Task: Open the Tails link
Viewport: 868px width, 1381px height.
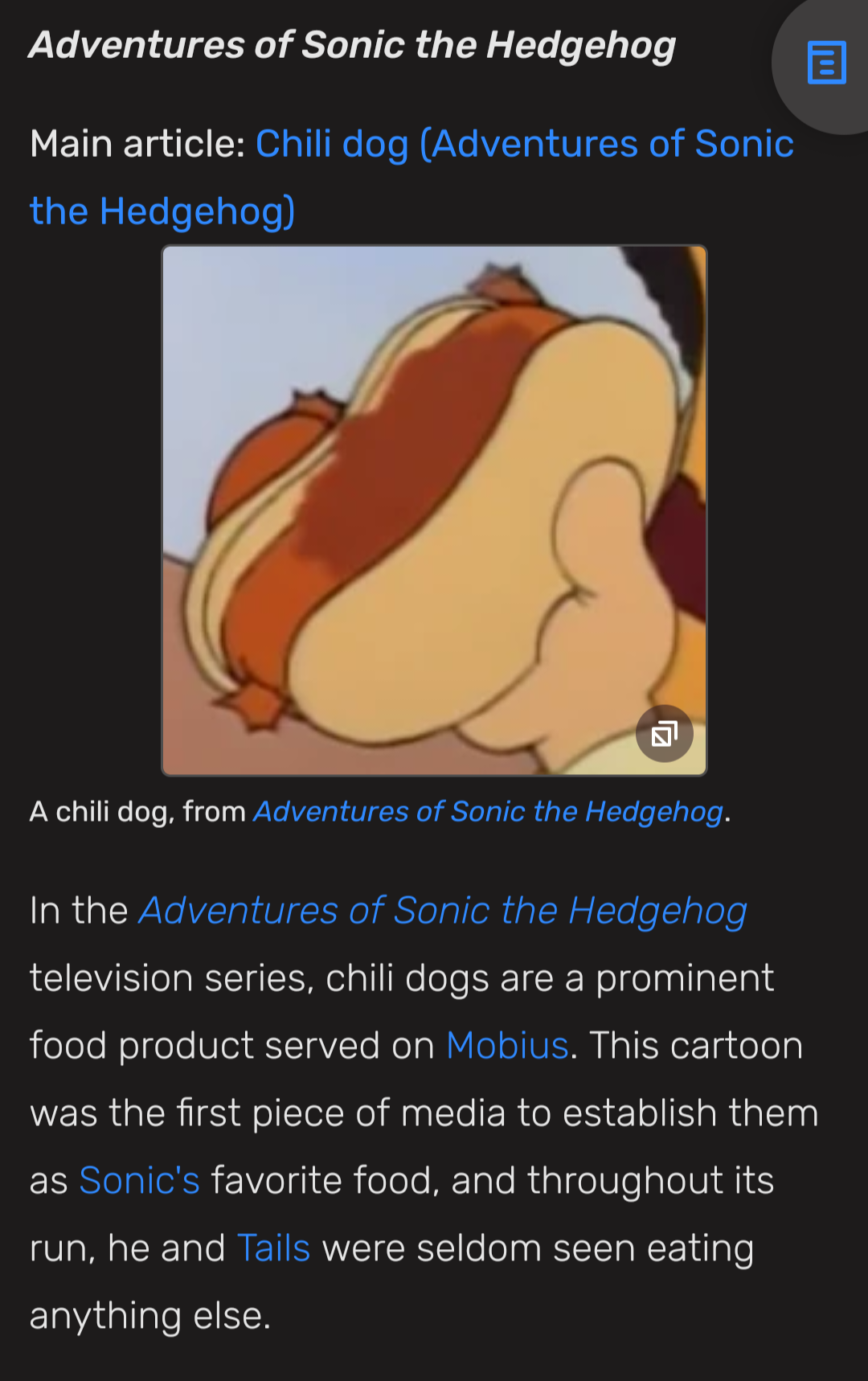Action: [273, 1249]
